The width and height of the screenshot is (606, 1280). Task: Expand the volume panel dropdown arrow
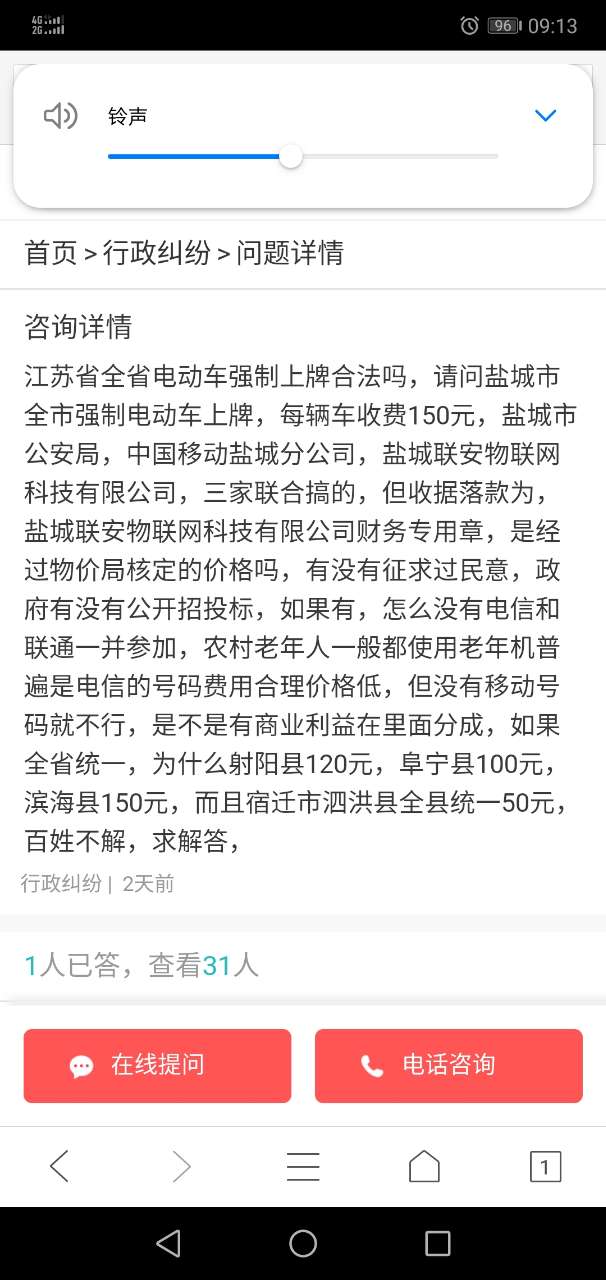coord(545,116)
